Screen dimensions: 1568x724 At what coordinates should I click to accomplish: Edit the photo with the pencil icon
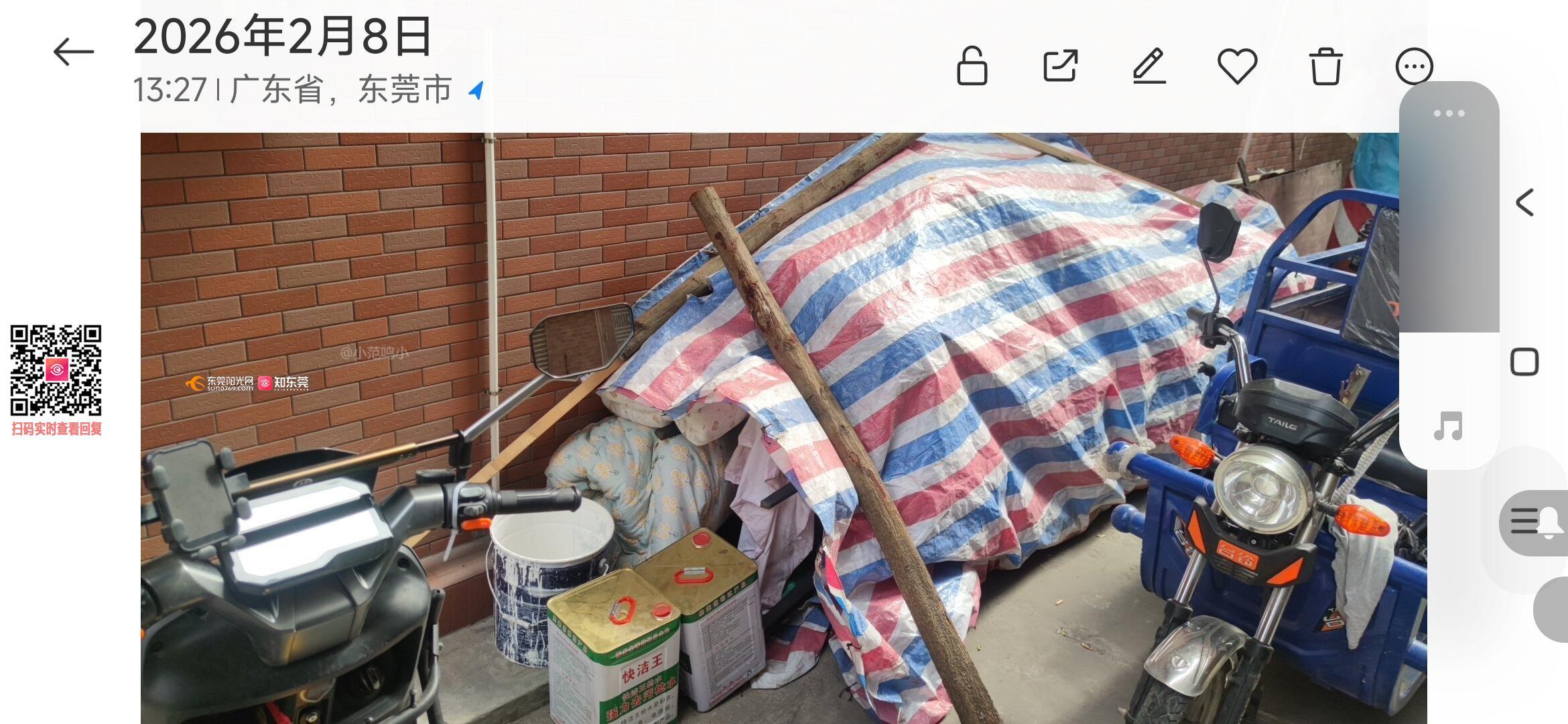(1149, 66)
